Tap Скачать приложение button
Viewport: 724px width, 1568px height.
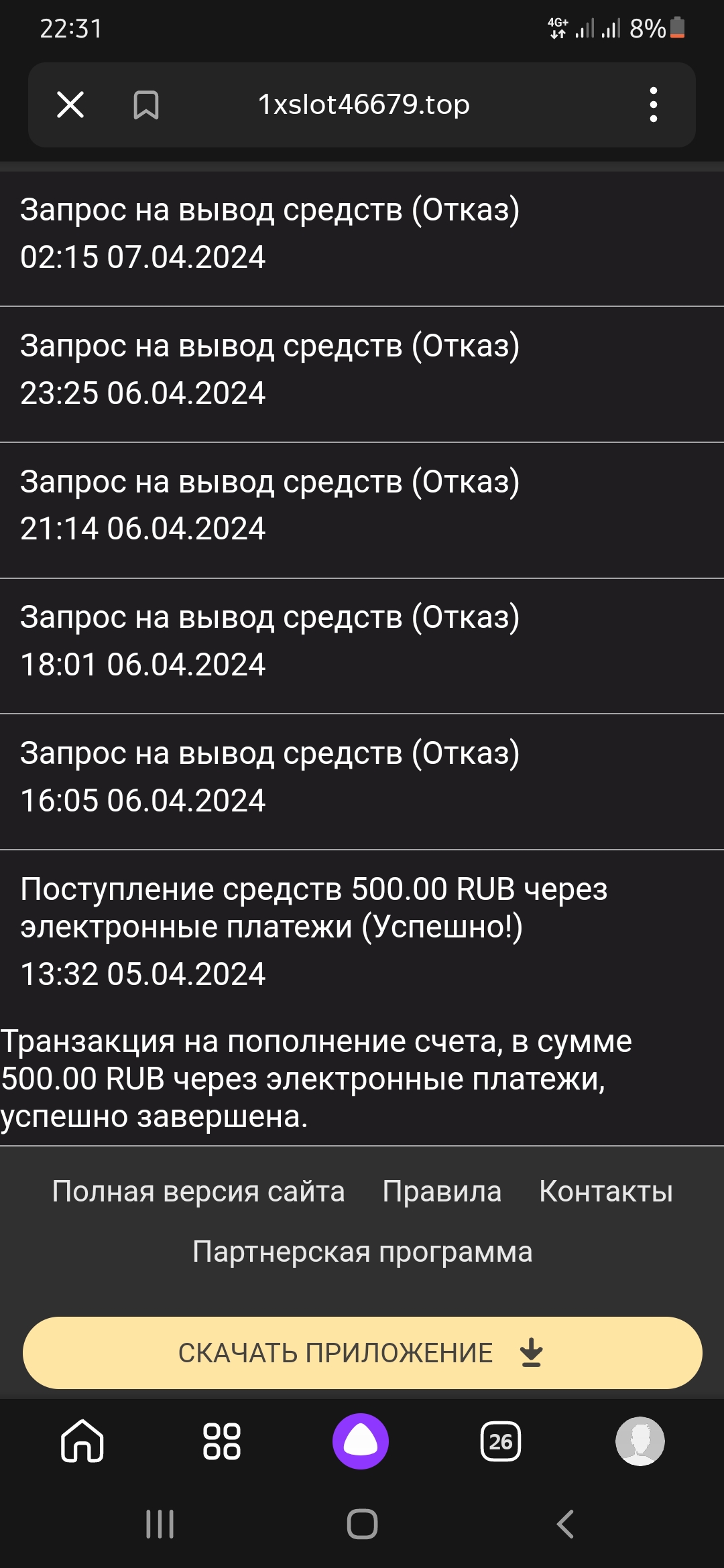point(362,1352)
